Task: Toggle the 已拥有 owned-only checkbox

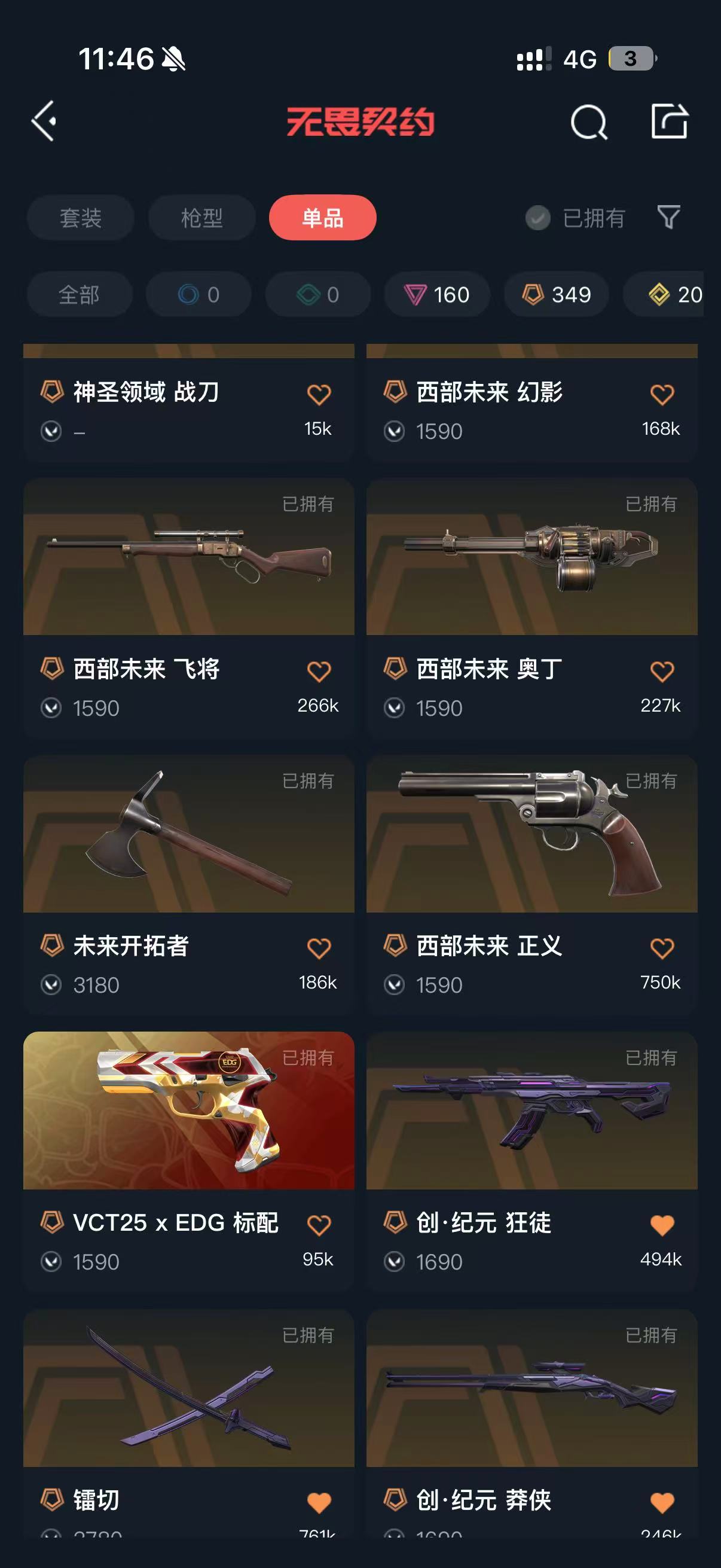Action: (x=538, y=218)
